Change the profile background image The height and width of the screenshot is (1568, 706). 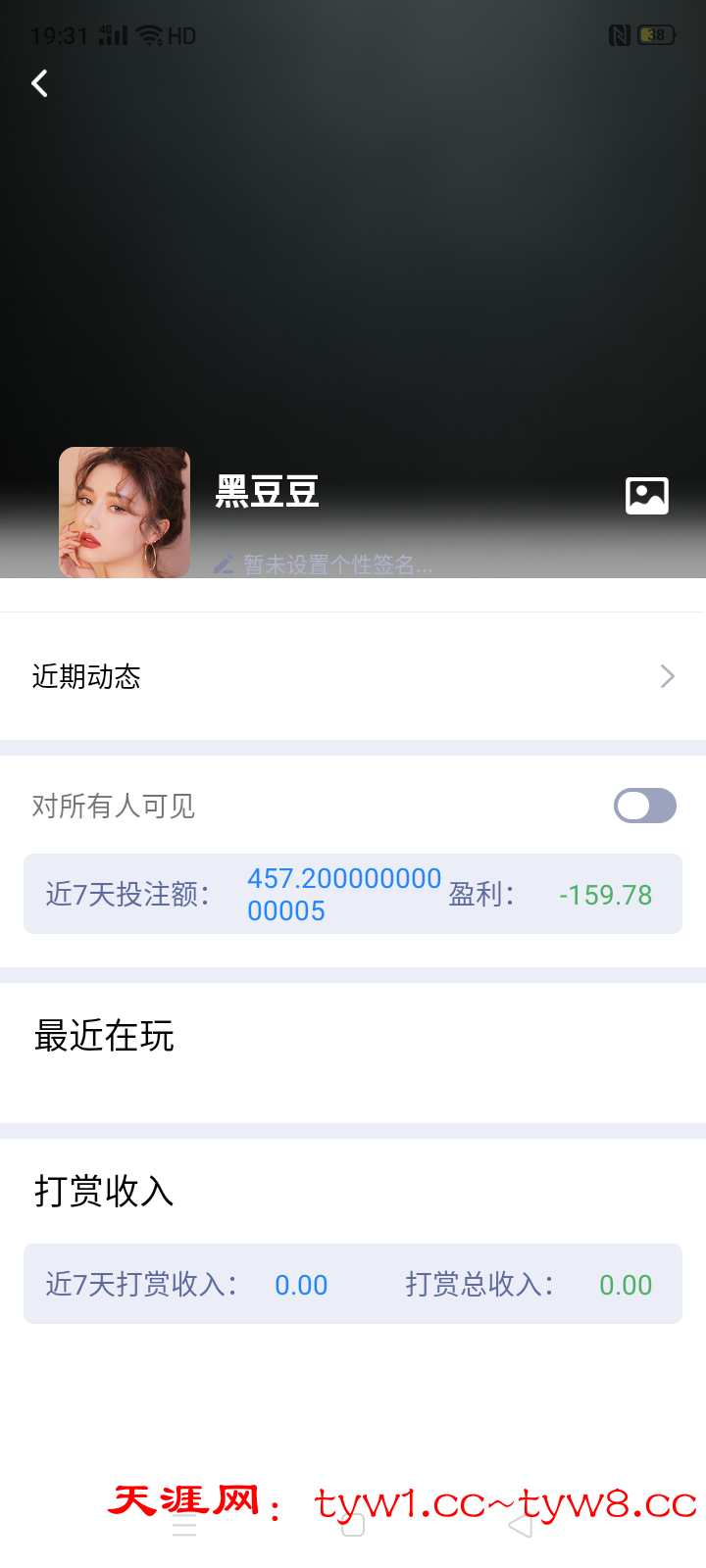pyautogui.click(x=647, y=496)
